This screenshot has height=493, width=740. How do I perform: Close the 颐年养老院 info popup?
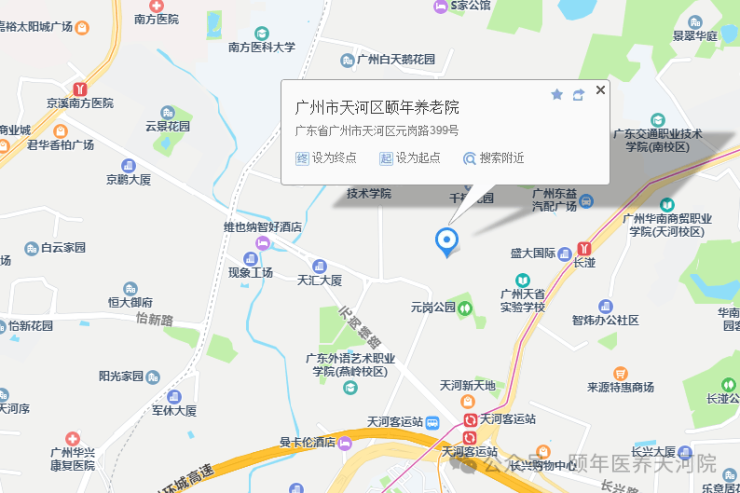[600, 90]
